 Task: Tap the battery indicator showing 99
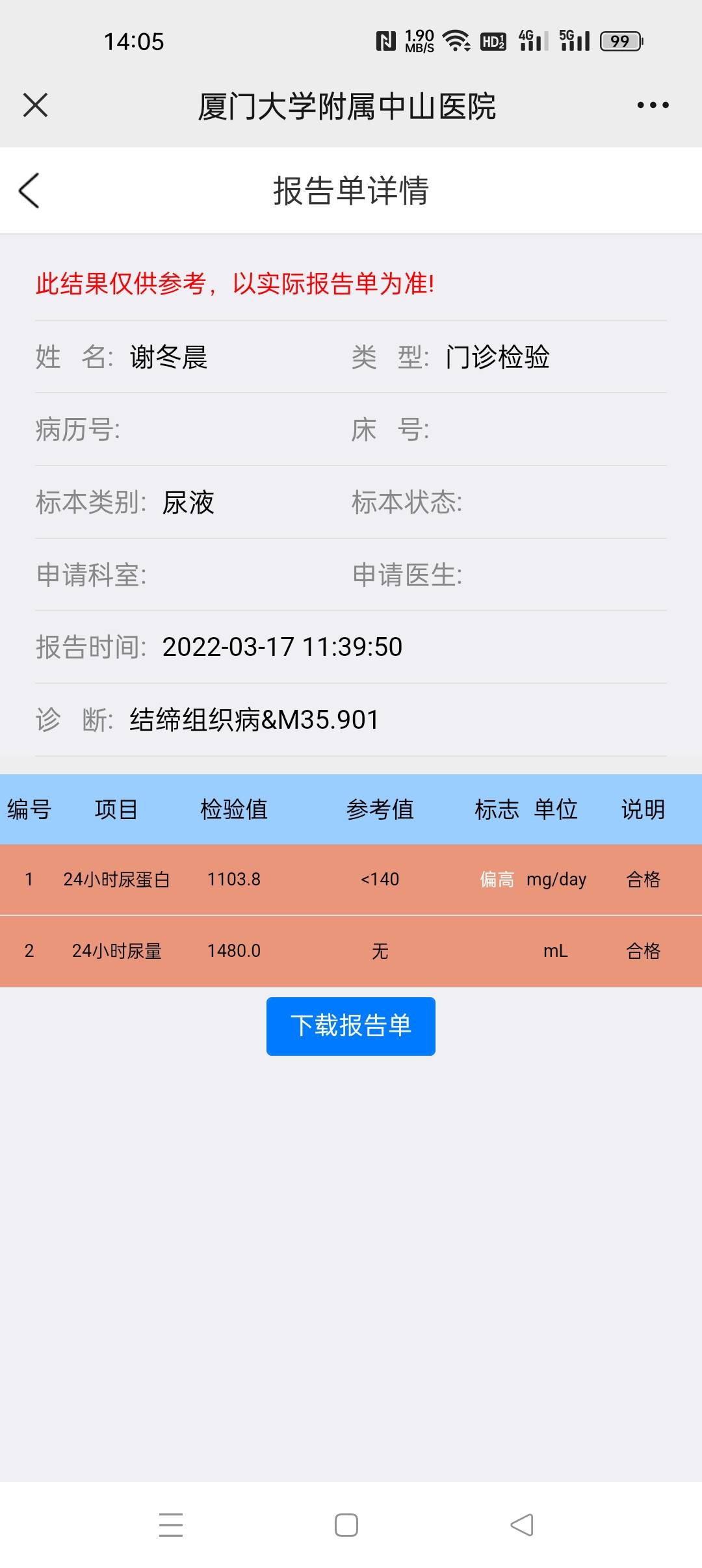[x=619, y=40]
